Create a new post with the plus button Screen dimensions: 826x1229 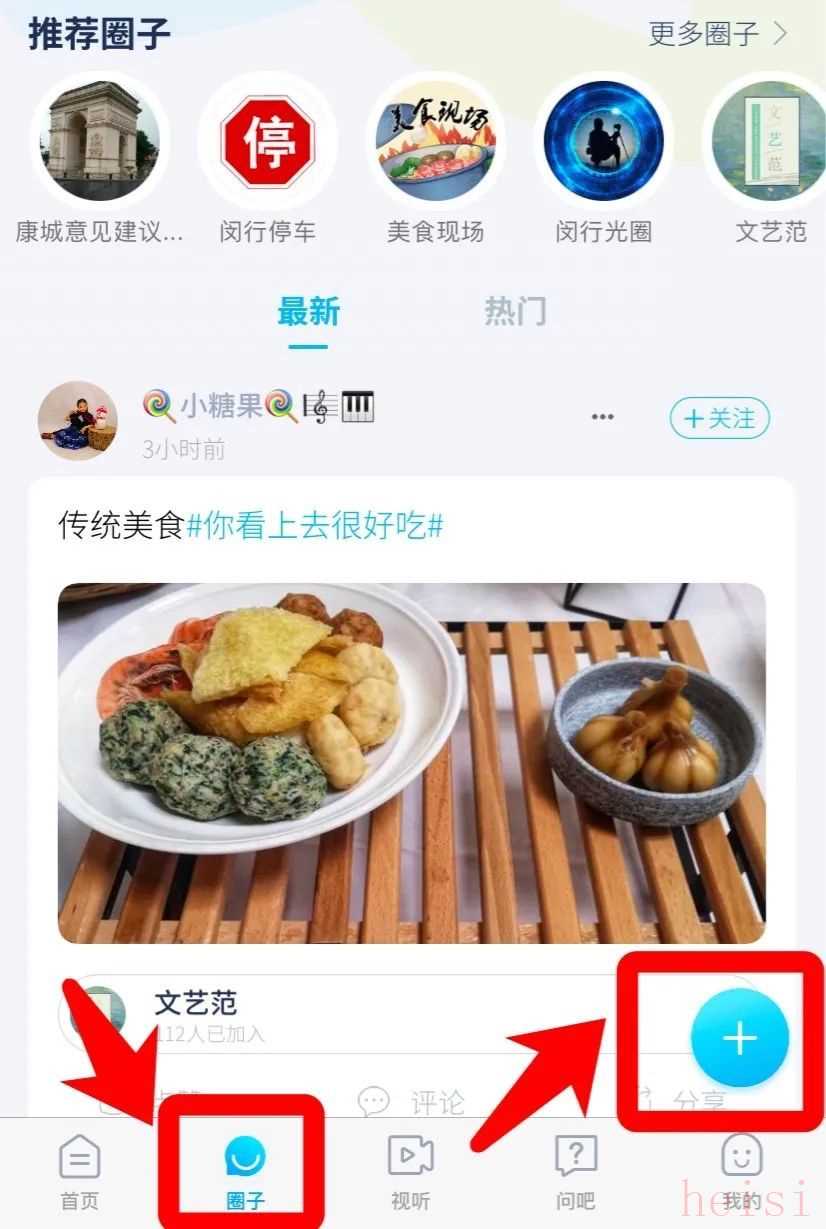[x=739, y=1038]
